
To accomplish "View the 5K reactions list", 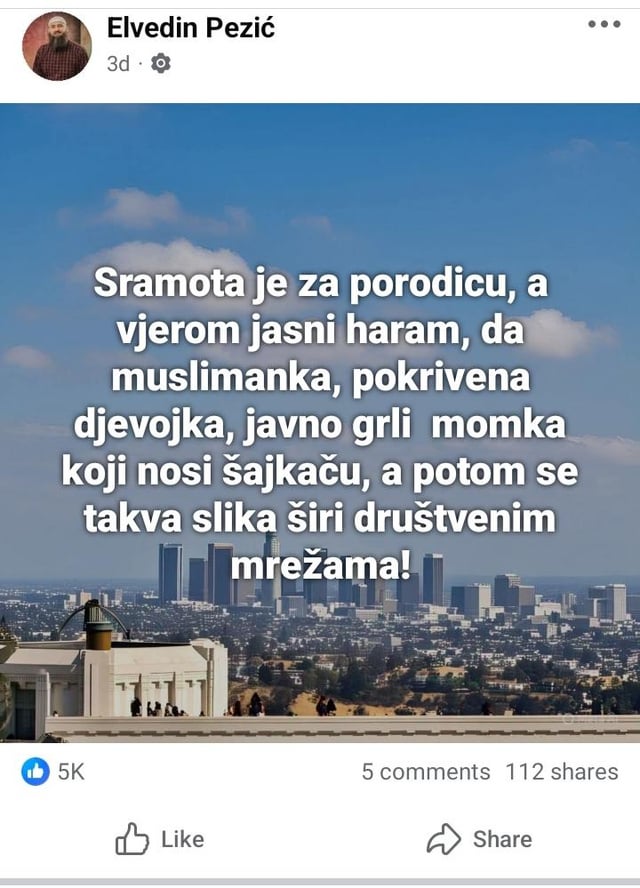I will [54, 772].
